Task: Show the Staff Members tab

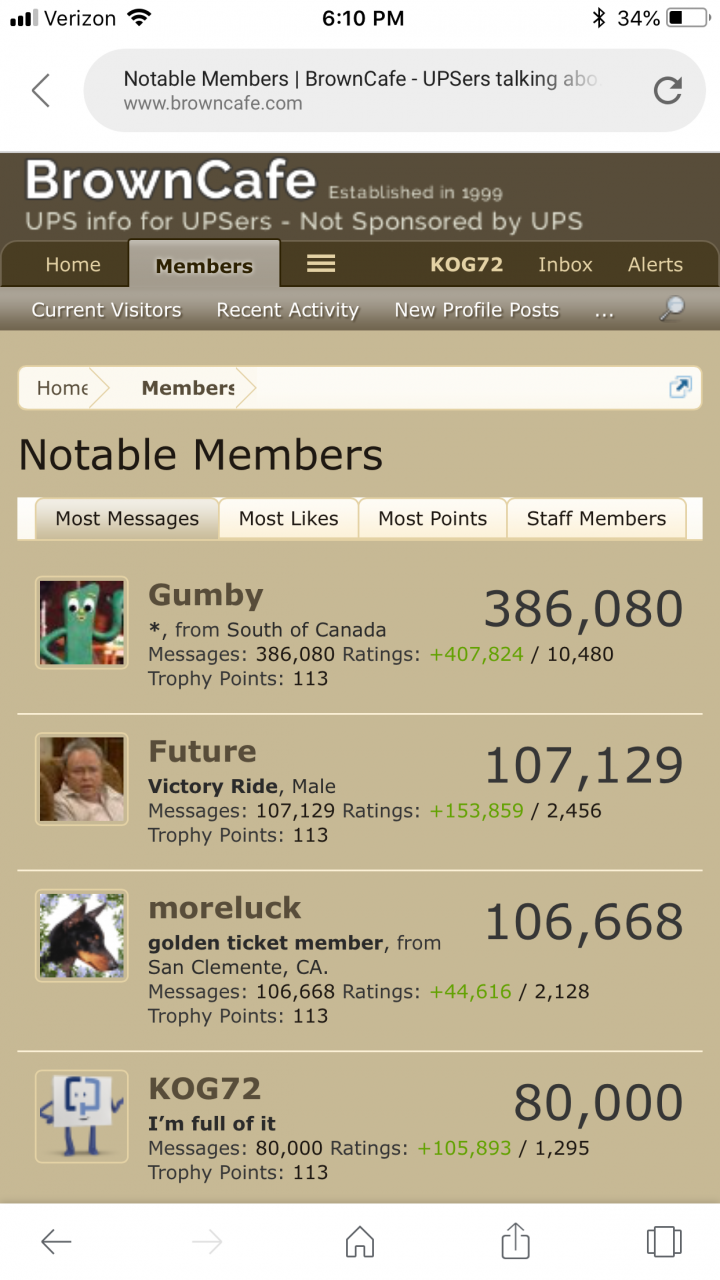Action: point(596,518)
